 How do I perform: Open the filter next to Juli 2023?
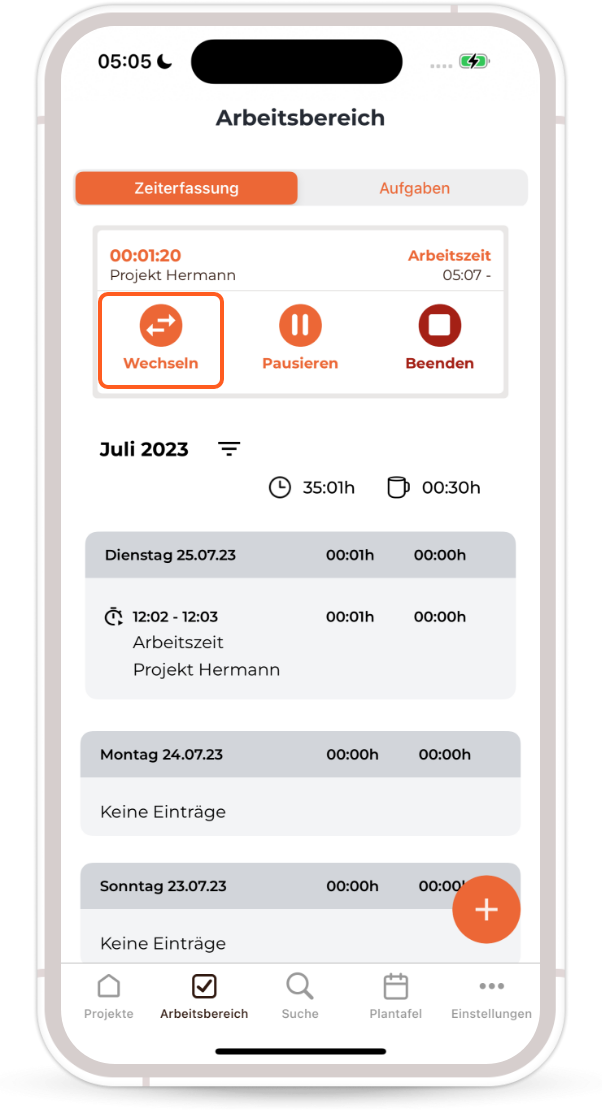(229, 450)
